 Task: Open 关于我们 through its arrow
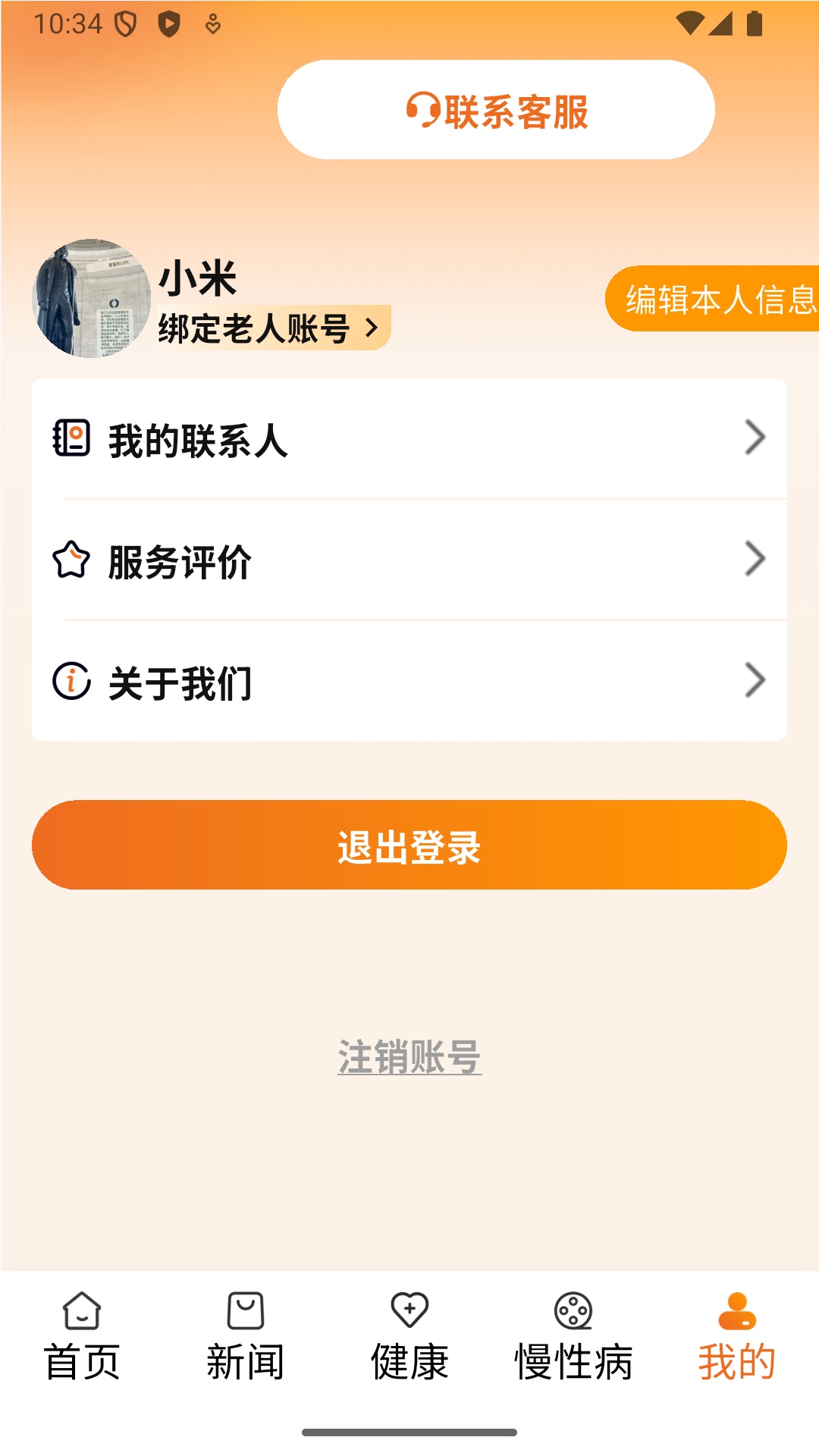pyautogui.click(x=755, y=681)
